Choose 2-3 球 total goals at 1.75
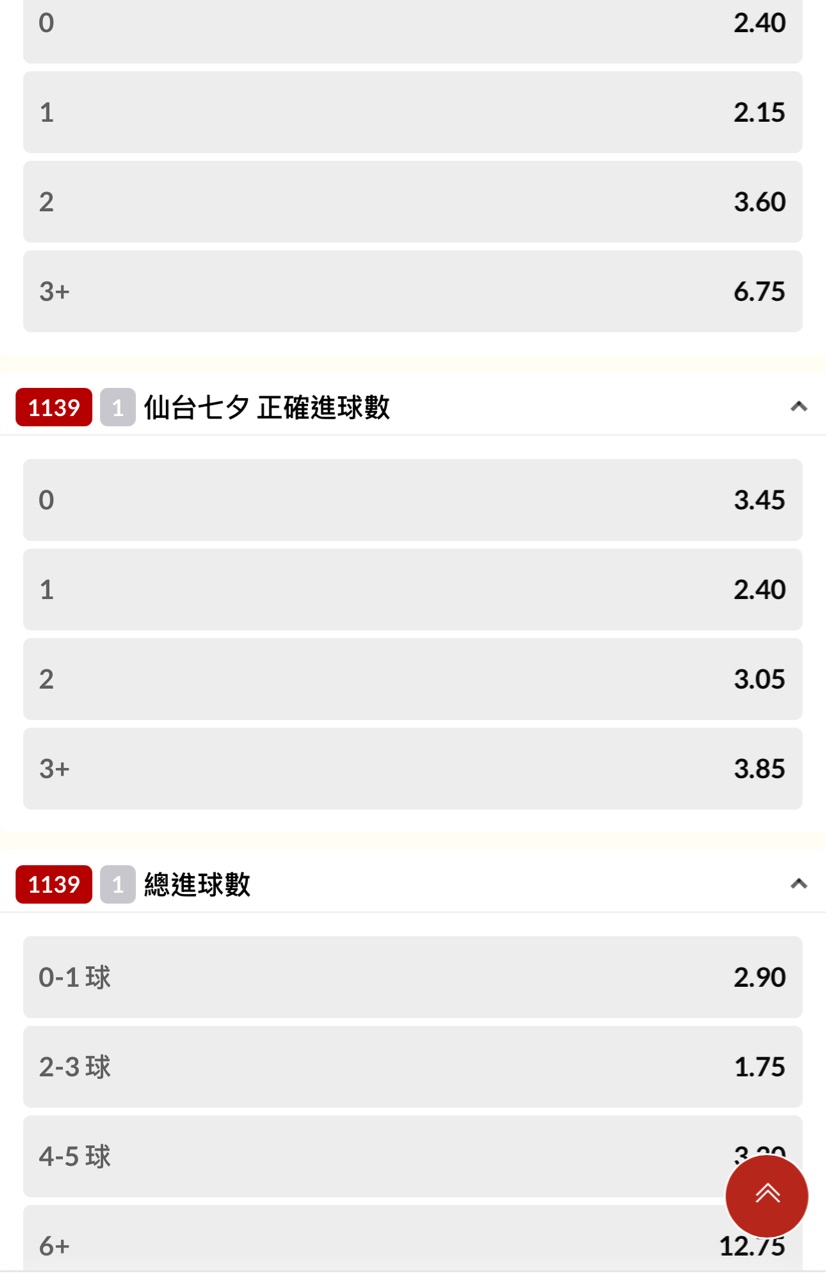The width and height of the screenshot is (826, 1280). pyautogui.click(x=412, y=1067)
